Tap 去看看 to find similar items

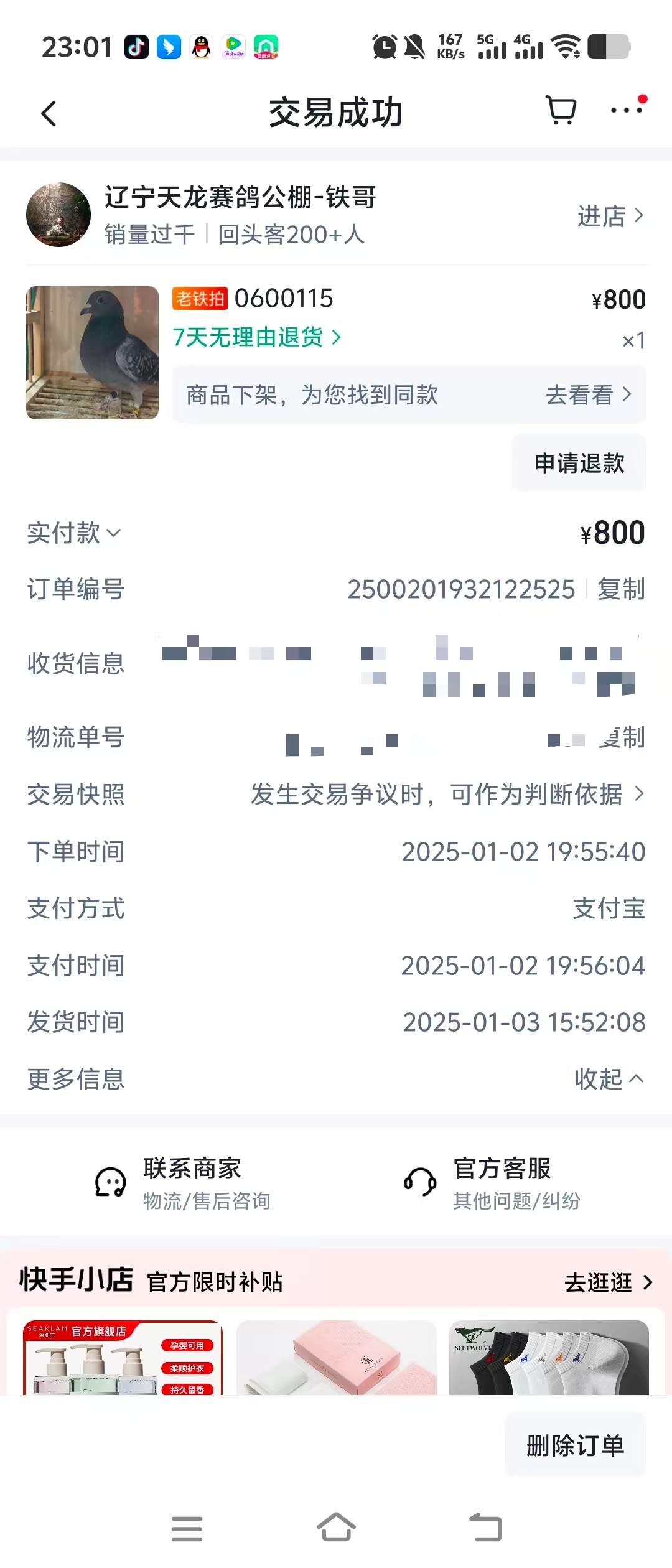pyautogui.click(x=588, y=394)
